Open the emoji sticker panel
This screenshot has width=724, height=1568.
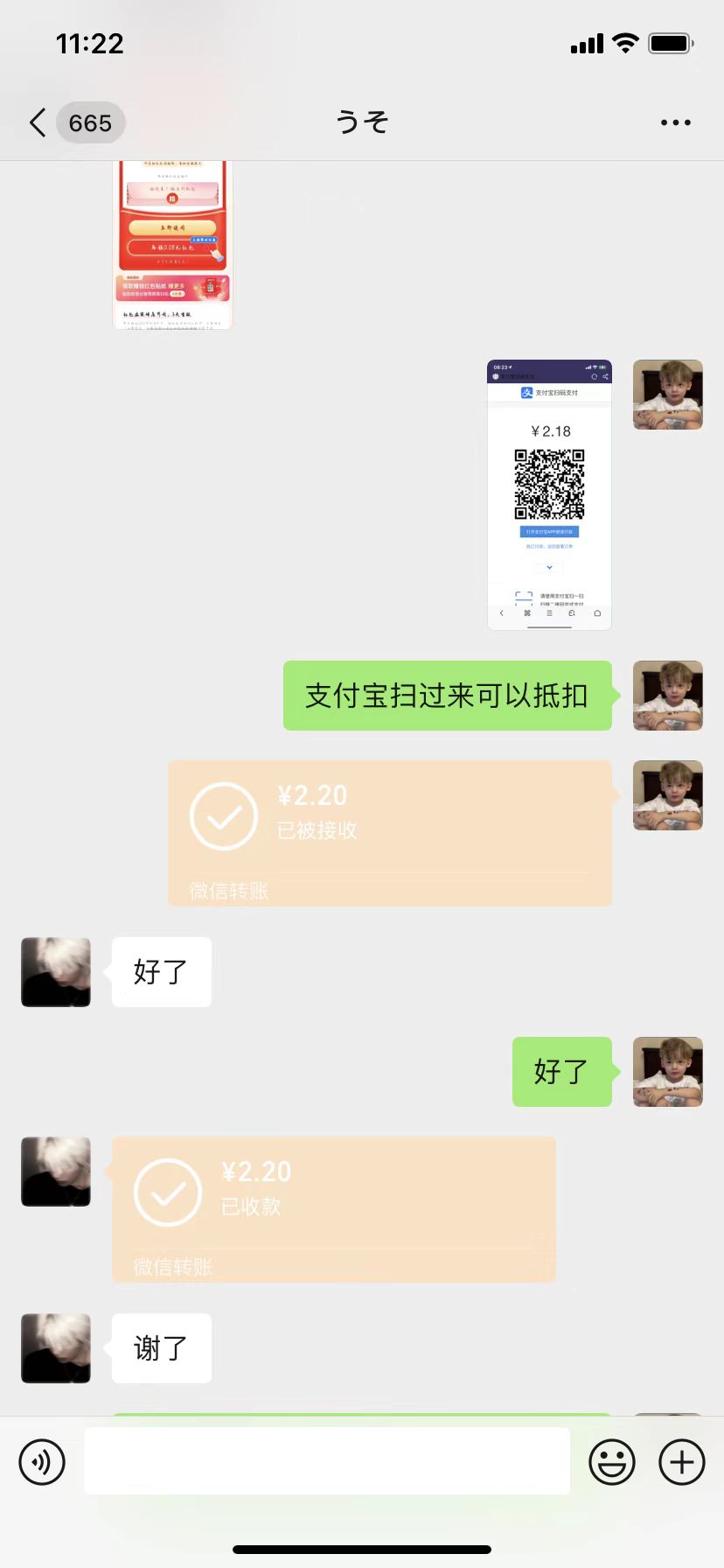click(611, 1461)
